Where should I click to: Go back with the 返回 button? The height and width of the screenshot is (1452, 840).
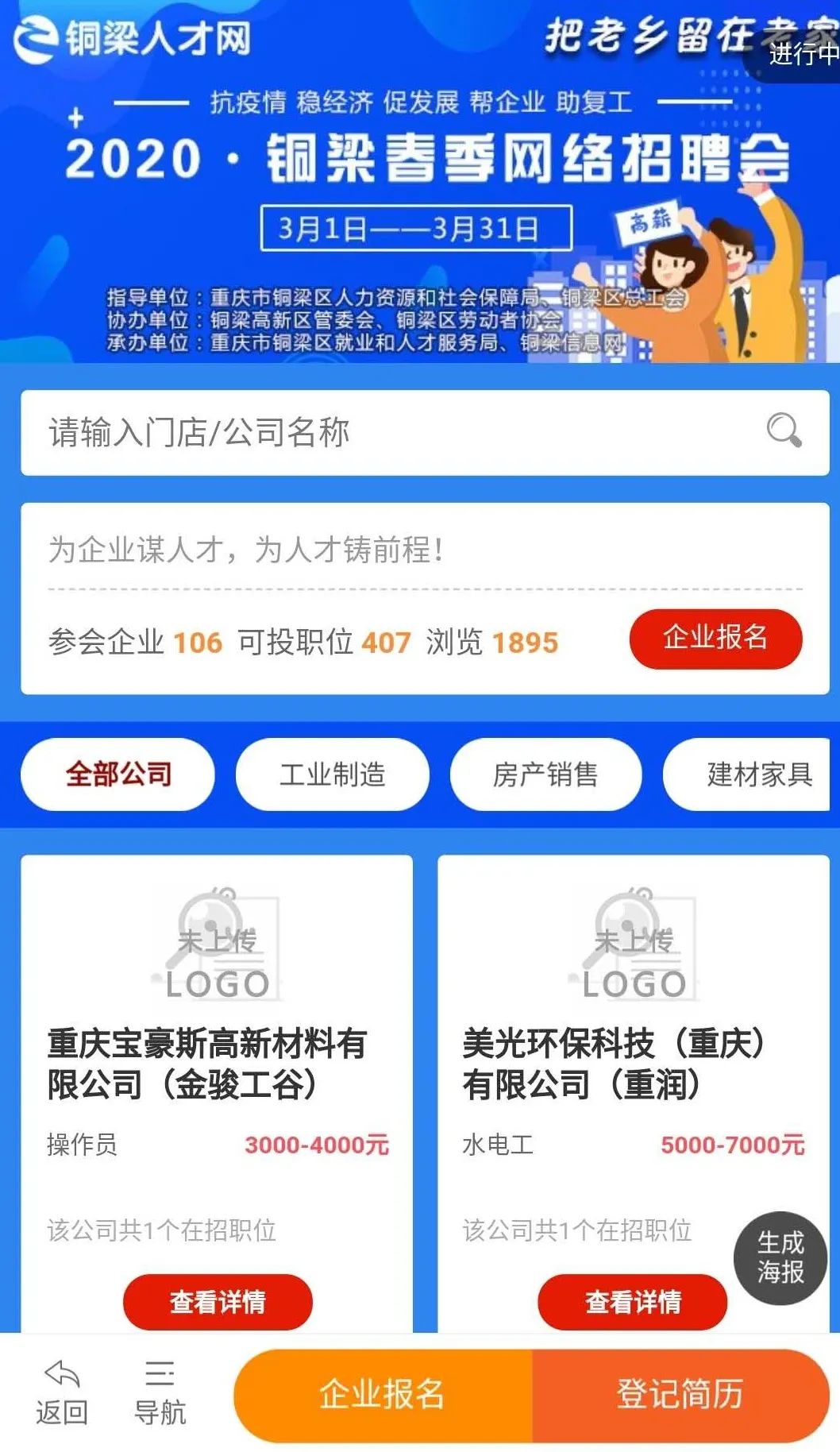(x=61, y=1393)
